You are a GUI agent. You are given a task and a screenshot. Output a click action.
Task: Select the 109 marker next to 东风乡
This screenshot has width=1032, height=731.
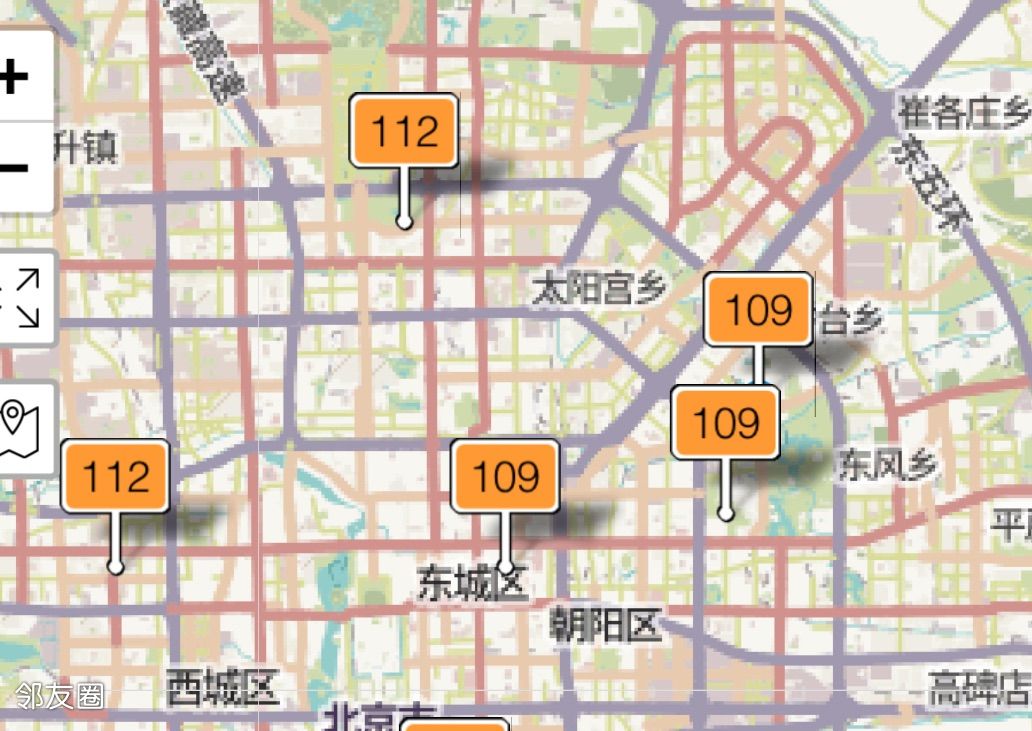[725, 423]
